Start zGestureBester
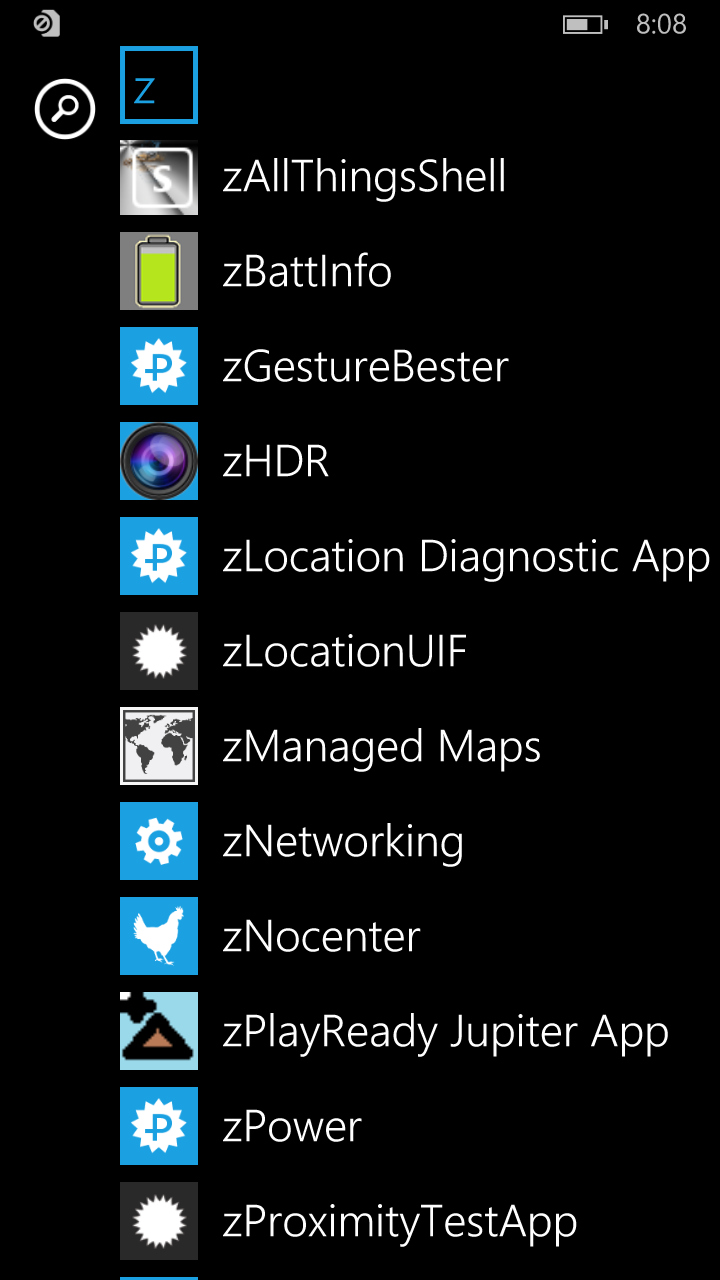This screenshot has height=1280, width=720. [365, 367]
